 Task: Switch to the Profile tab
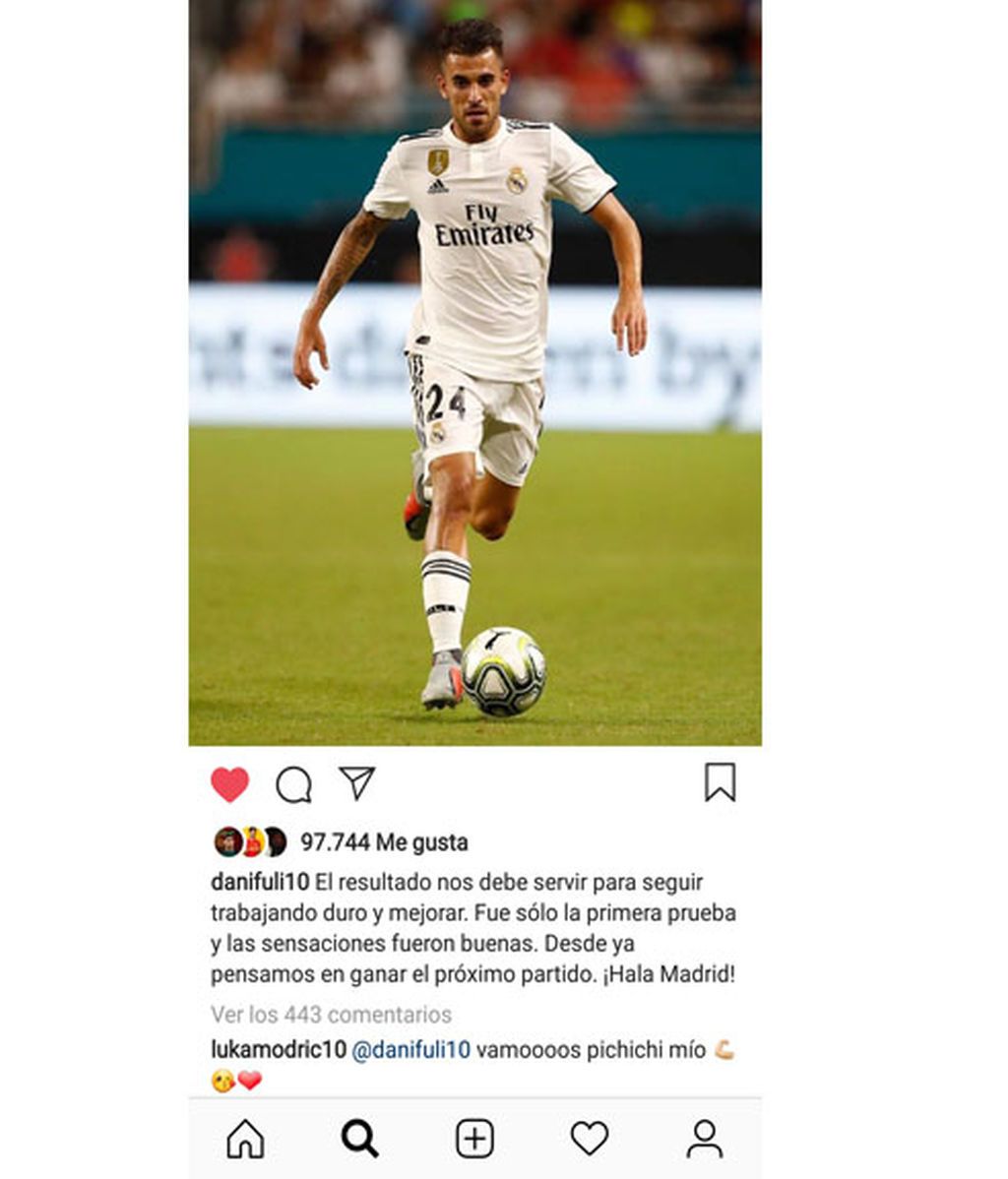704,1139
